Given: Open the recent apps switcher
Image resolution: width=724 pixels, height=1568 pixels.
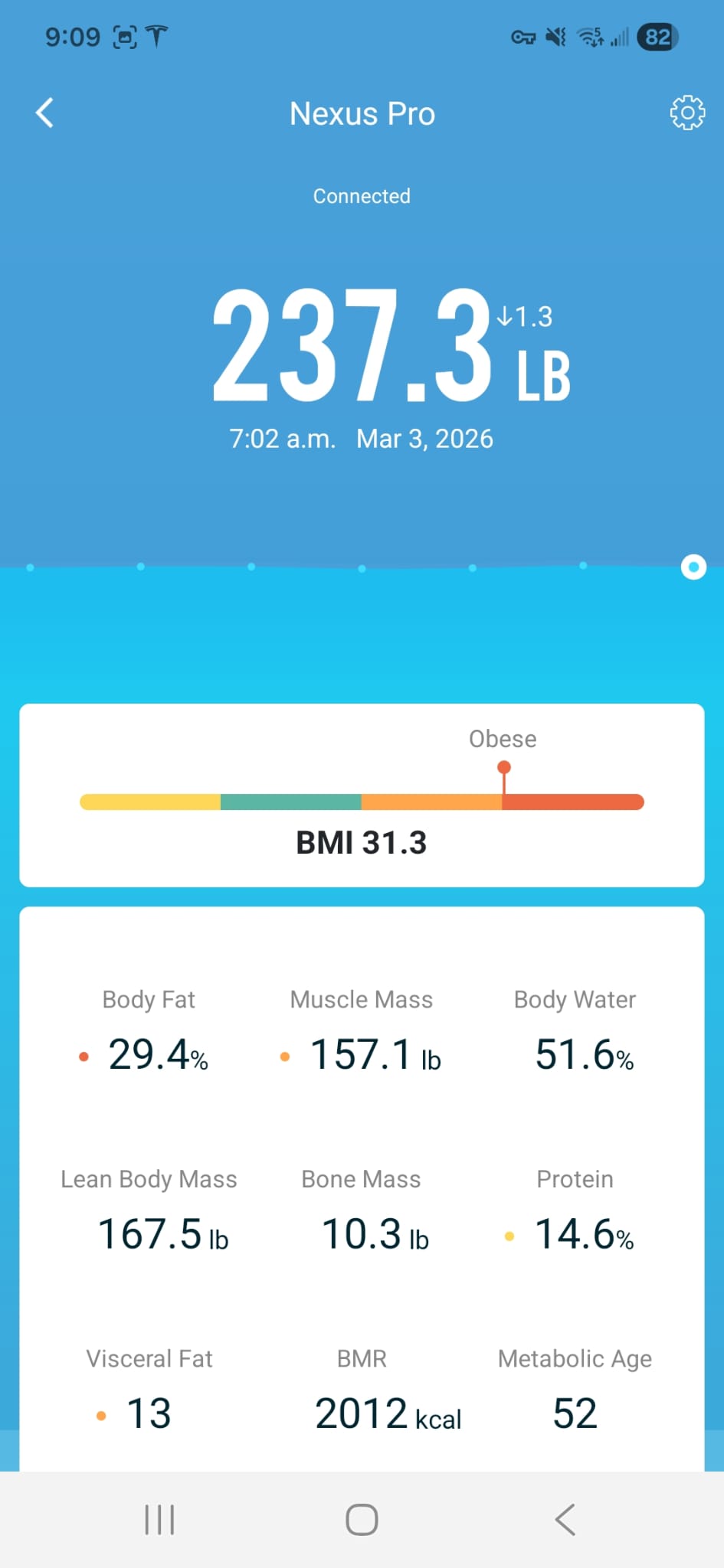Looking at the screenshot, I should [159, 1520].
